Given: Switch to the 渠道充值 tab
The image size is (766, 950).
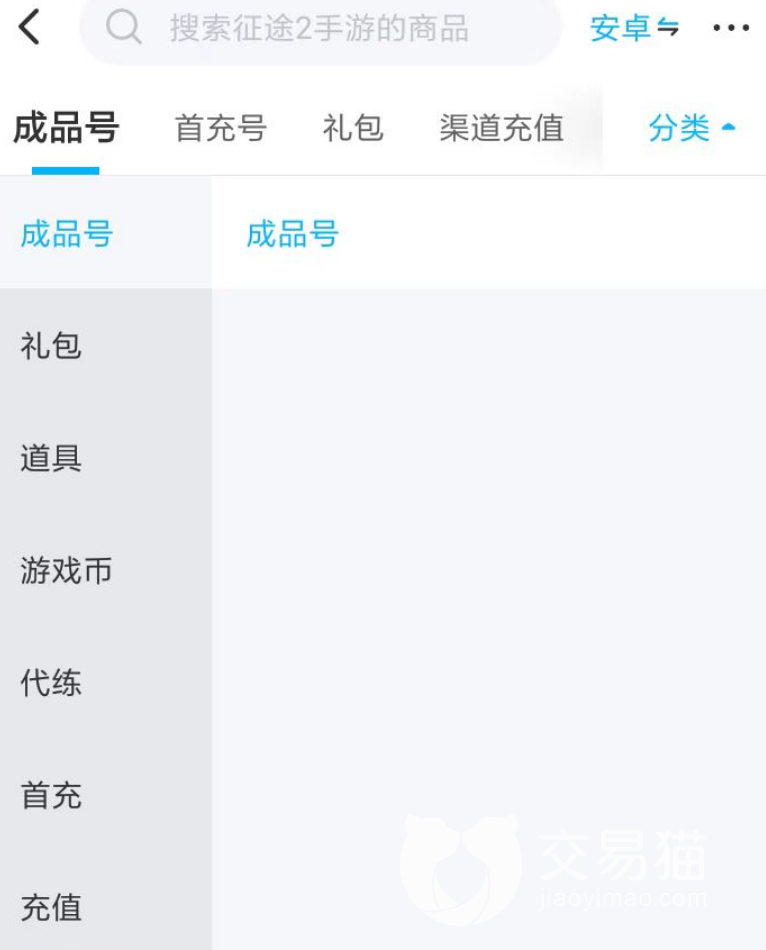Looking at the screenshot, I should [501, 128].
